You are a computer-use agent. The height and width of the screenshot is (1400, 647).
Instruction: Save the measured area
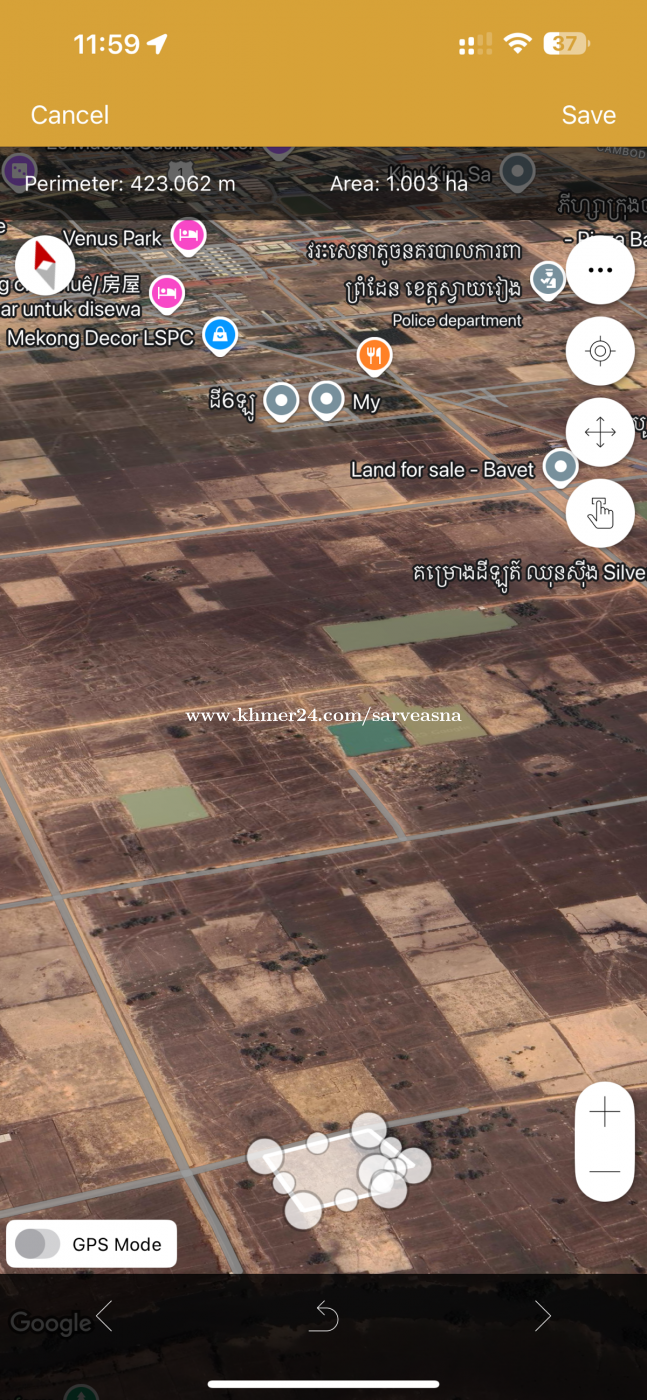click(x=588, y=115)
